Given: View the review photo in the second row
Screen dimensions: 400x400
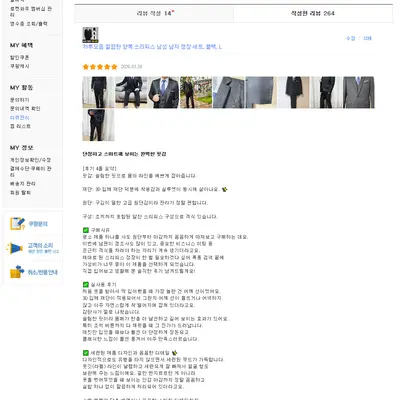Looking at the screenshot, I should click(98, 125).
